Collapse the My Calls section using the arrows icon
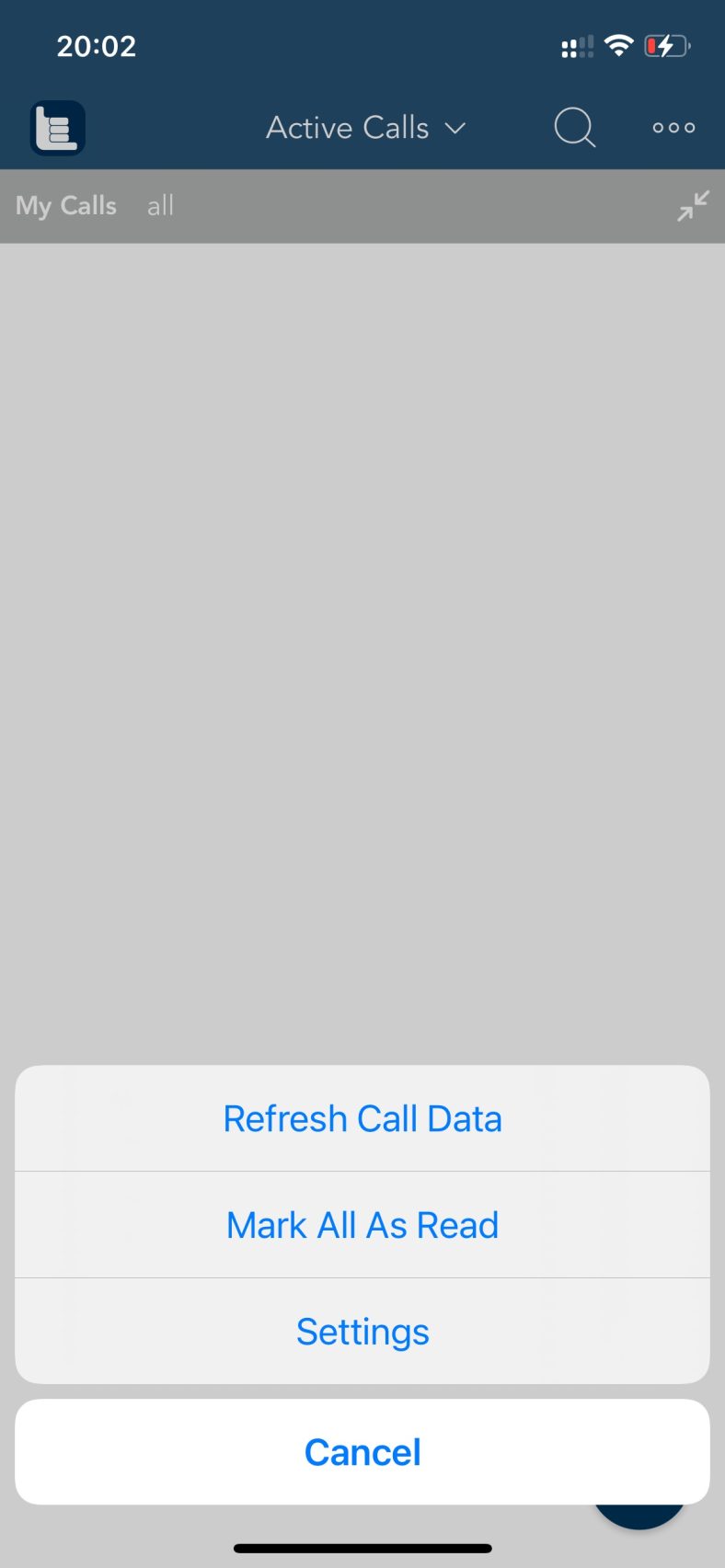Viewport: 725px width, 1568px height. [x=693, y=206]
